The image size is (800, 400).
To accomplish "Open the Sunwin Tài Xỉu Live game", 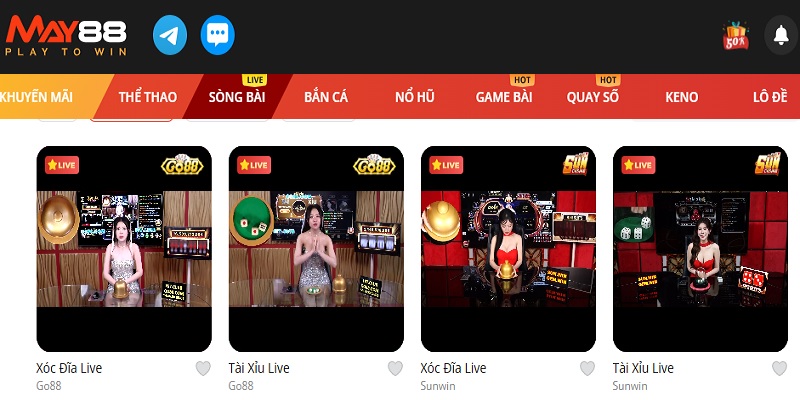I will (700, 247).
